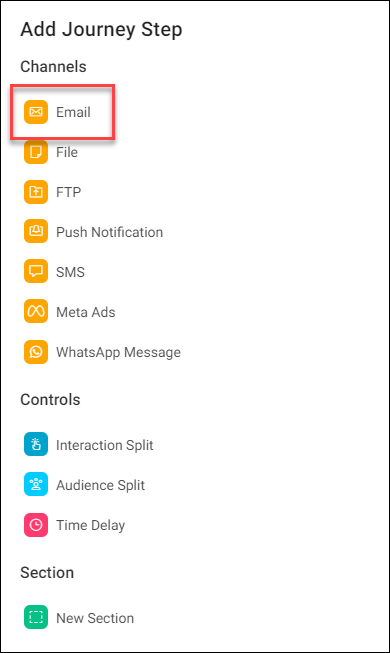390x653 pixels.
Task: Insert a Time Delay step
Action: pos(75,524)
